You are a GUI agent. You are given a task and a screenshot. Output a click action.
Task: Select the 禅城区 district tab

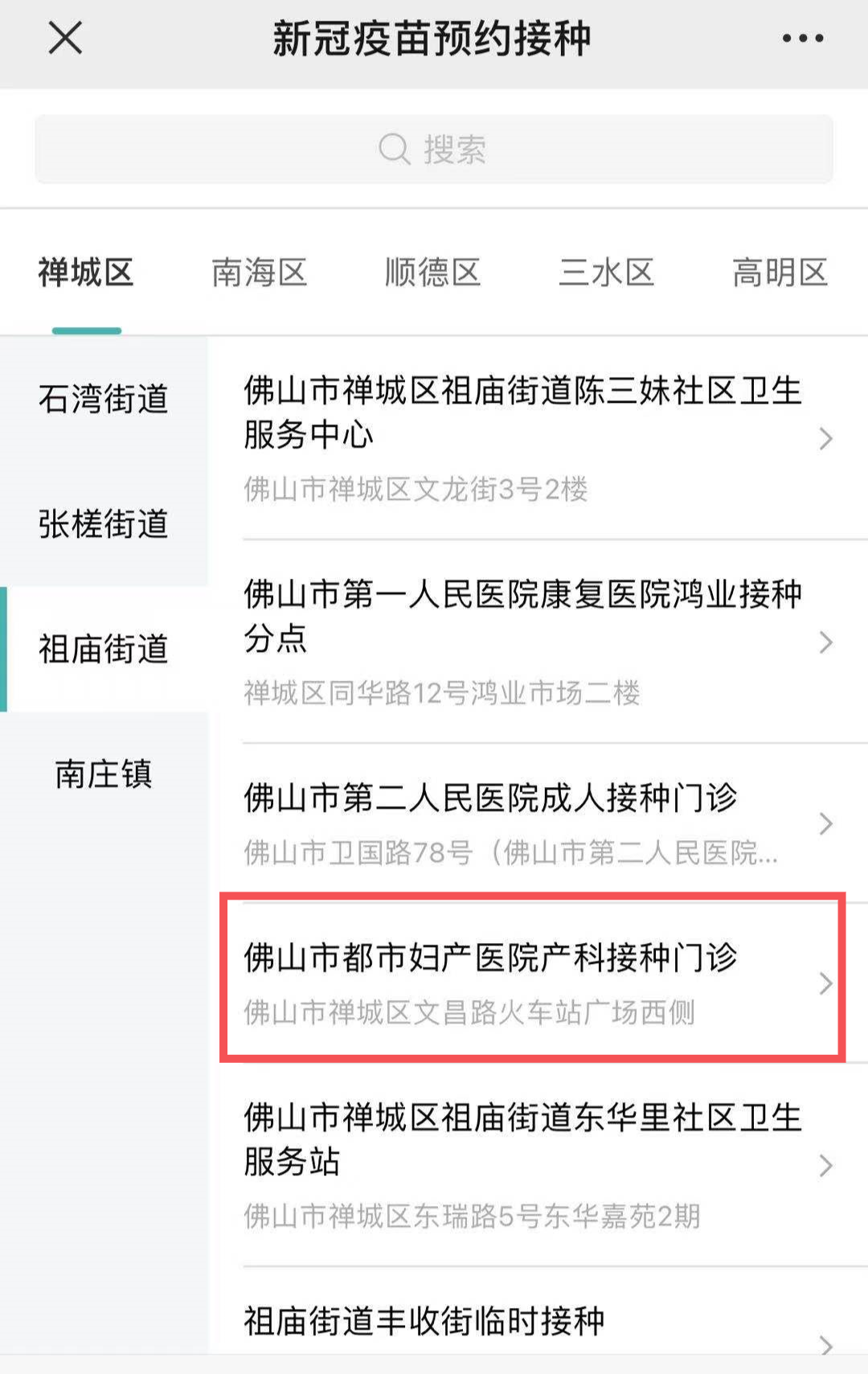86,273
